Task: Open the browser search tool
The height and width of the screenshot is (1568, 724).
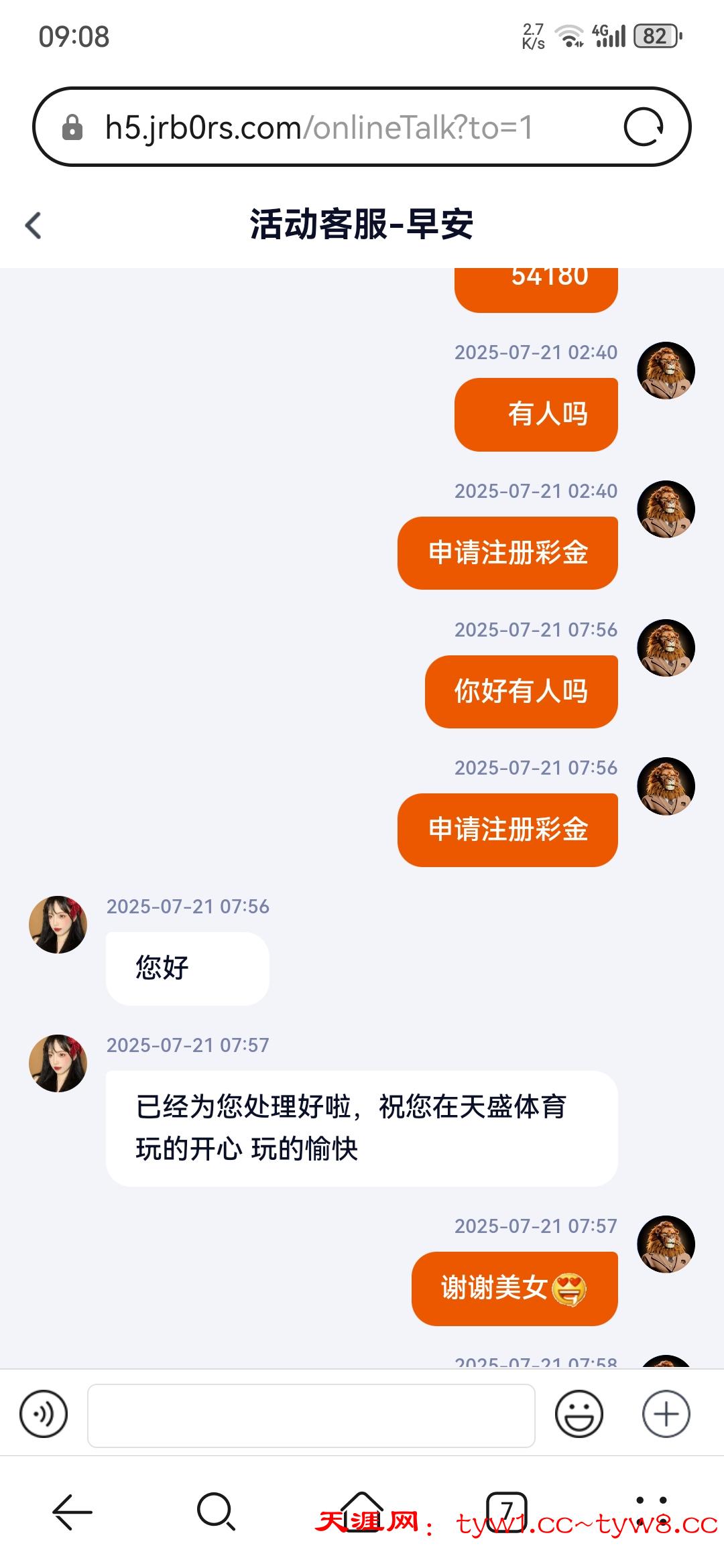Action: 216,1512
